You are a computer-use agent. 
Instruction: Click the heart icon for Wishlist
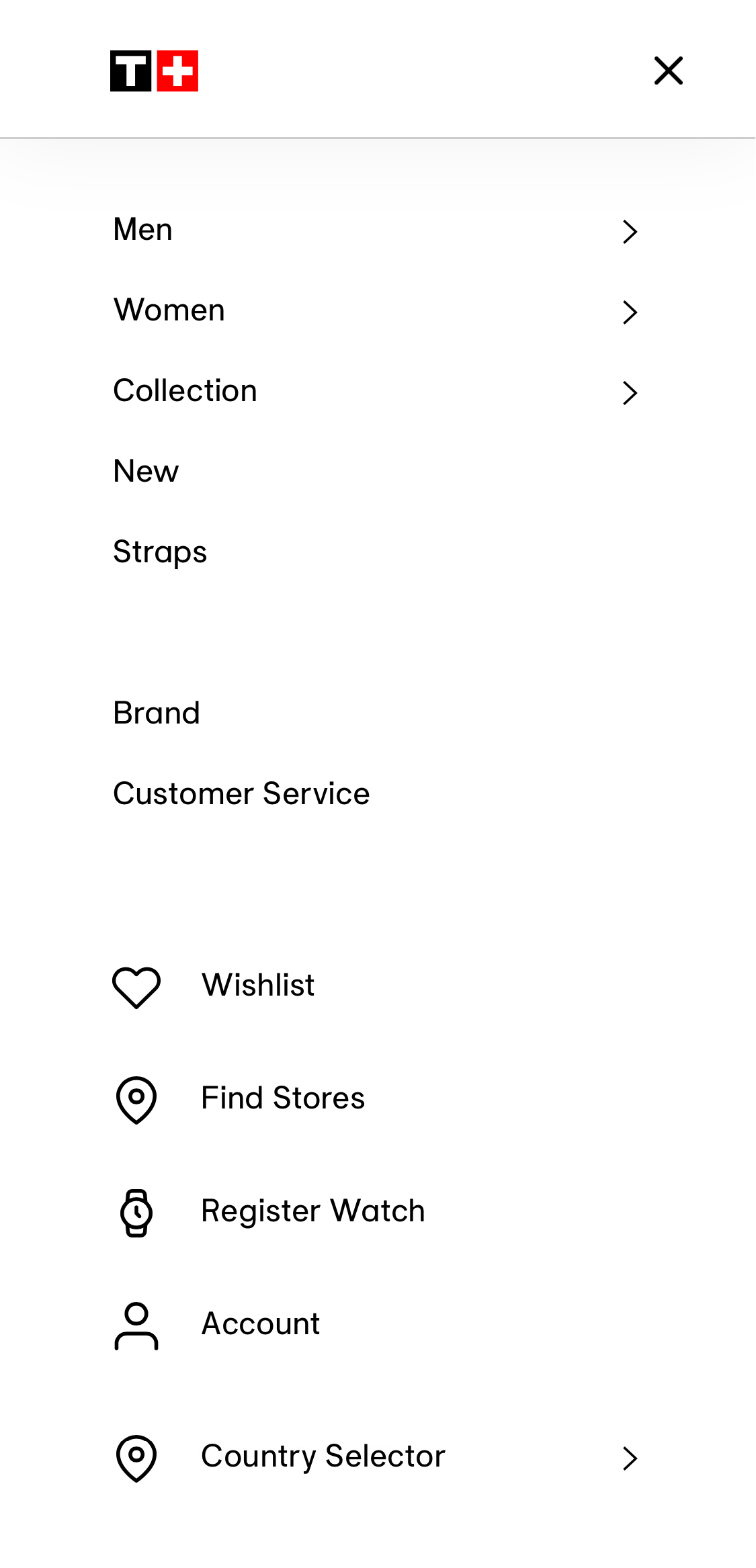coord(136,987)
